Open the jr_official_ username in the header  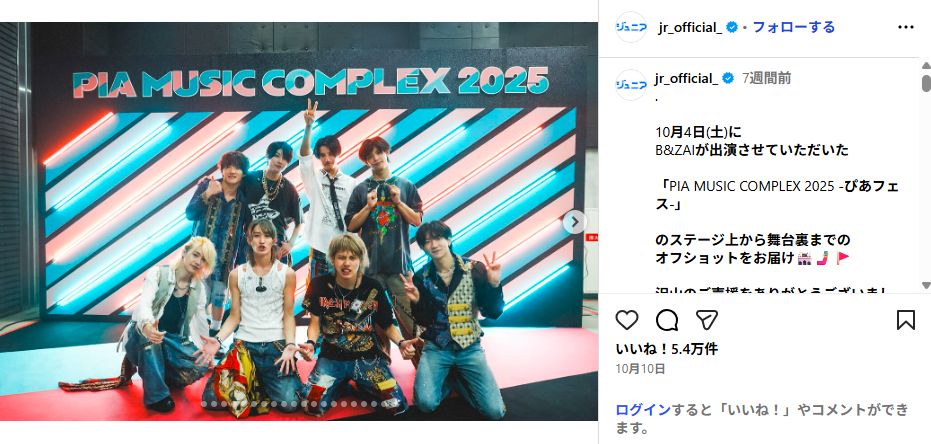point(690,27)
